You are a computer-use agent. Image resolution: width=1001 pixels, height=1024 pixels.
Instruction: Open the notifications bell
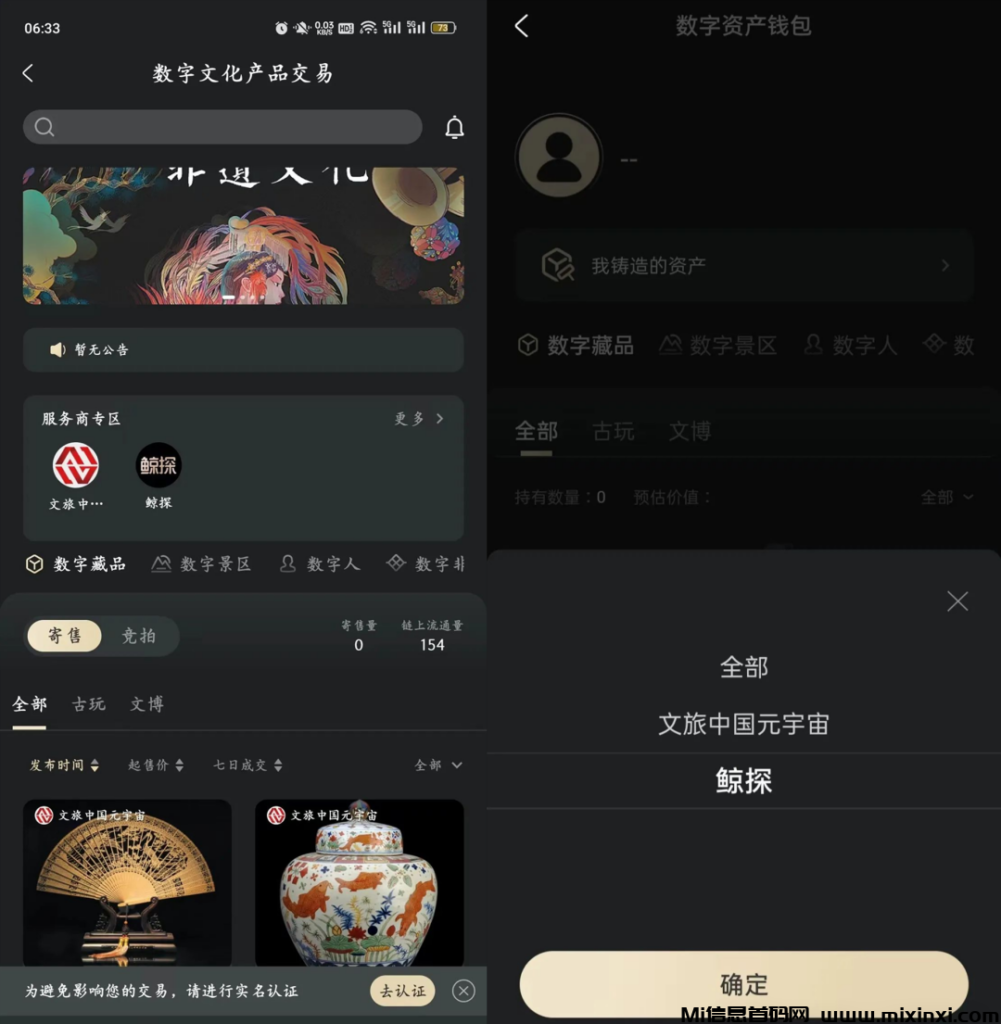point(454,127)
